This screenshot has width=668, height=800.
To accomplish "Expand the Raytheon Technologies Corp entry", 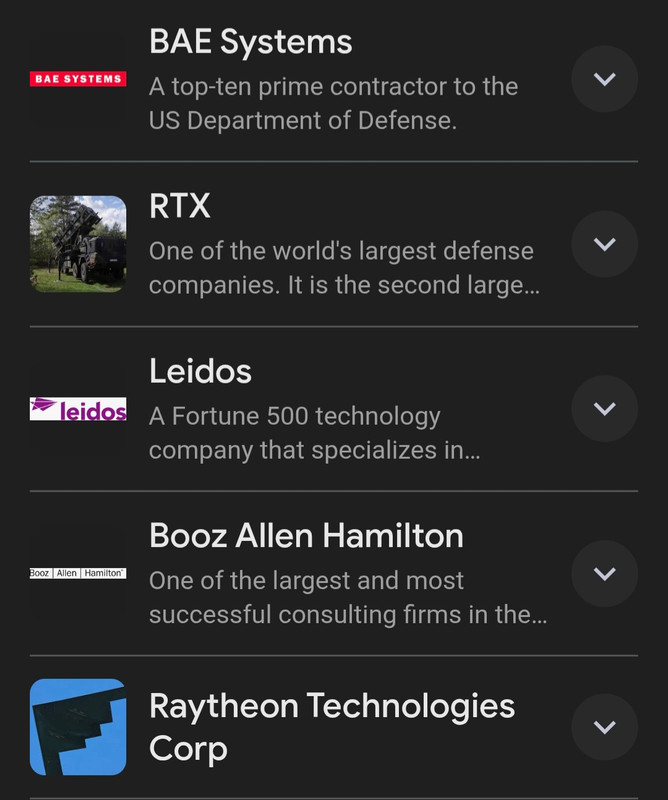I will [603, 727].
